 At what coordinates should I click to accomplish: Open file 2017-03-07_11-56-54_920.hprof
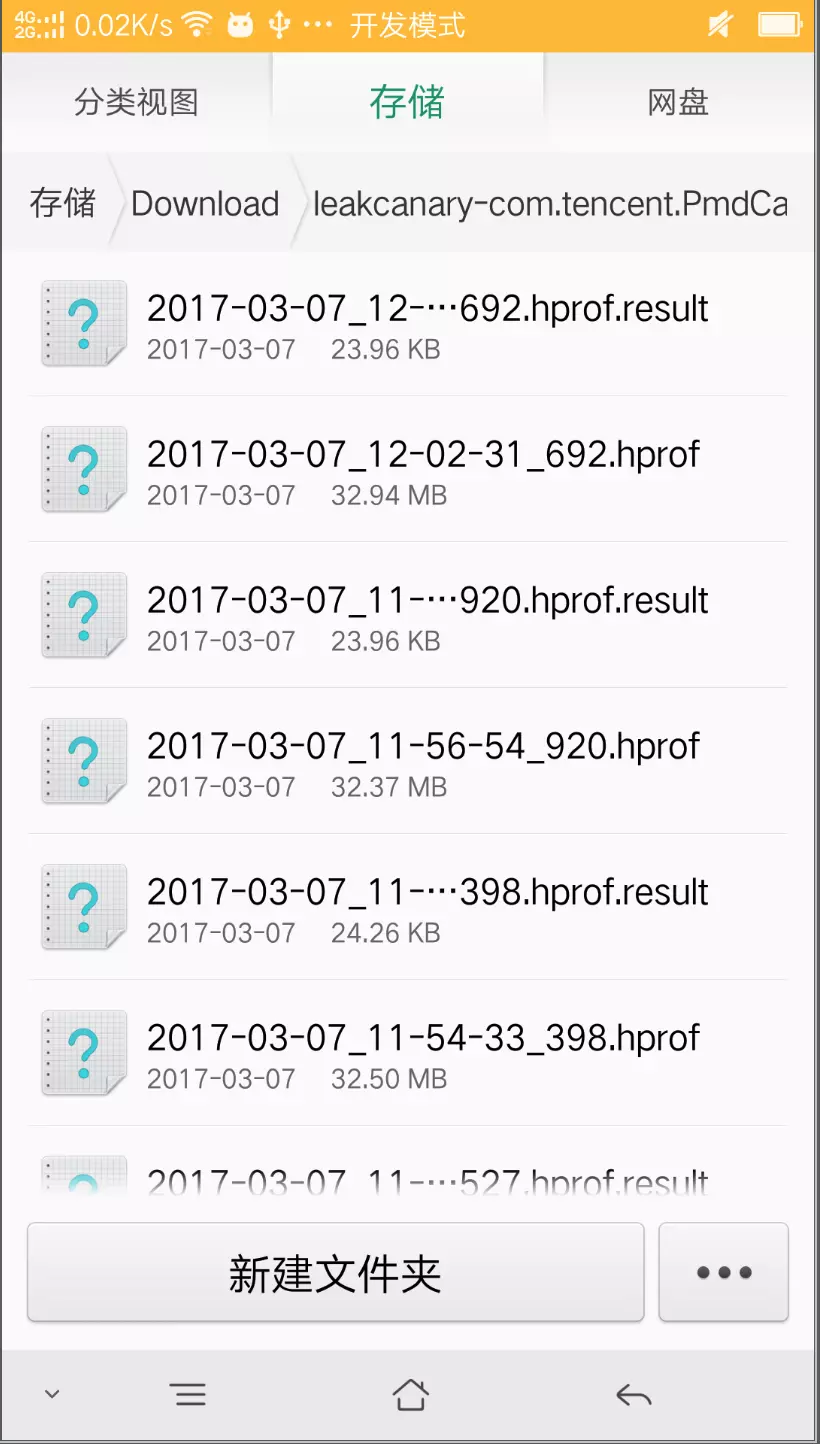(408, 761)
